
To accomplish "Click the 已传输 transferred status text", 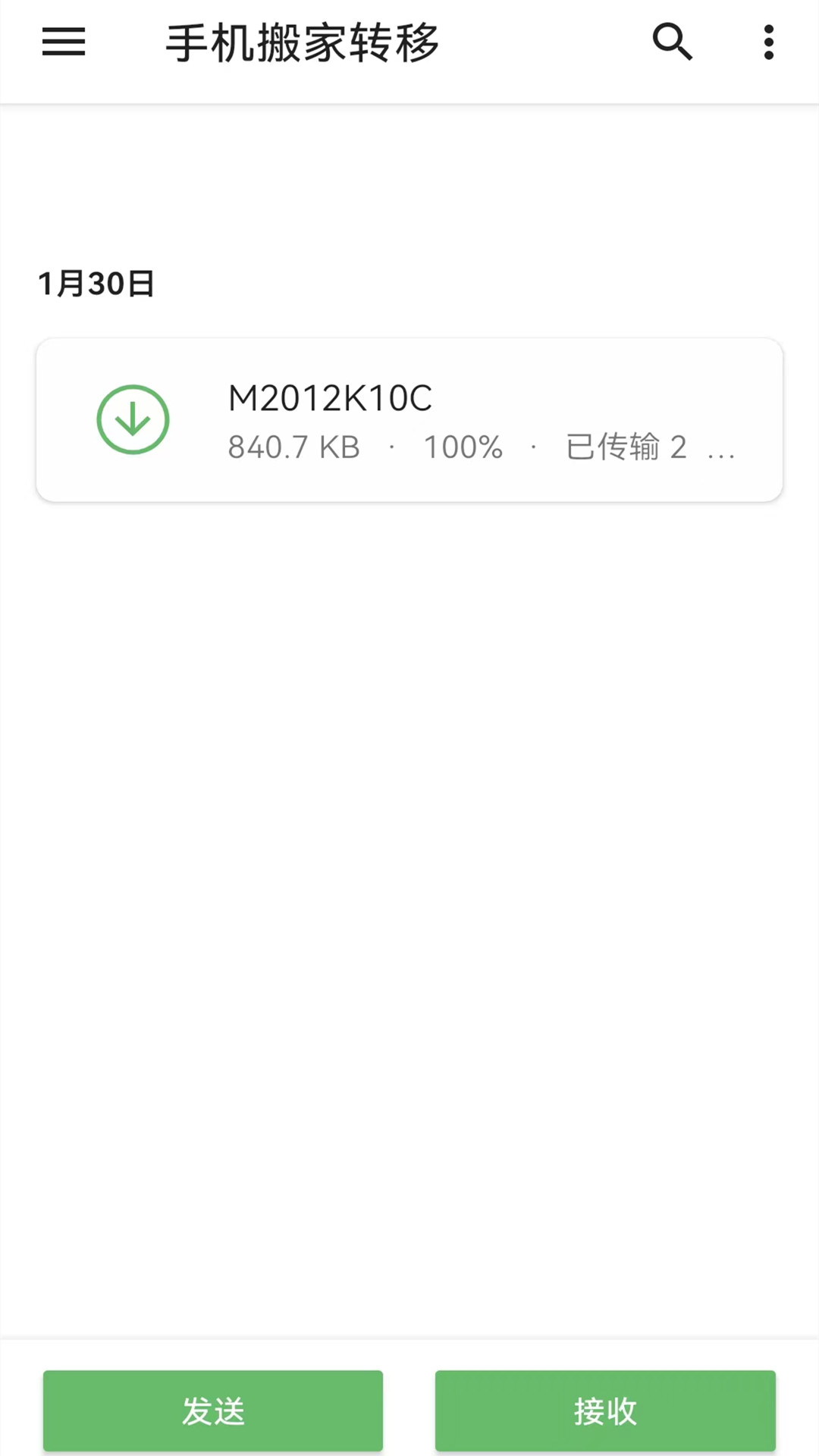I will click(x=626, y=447).
